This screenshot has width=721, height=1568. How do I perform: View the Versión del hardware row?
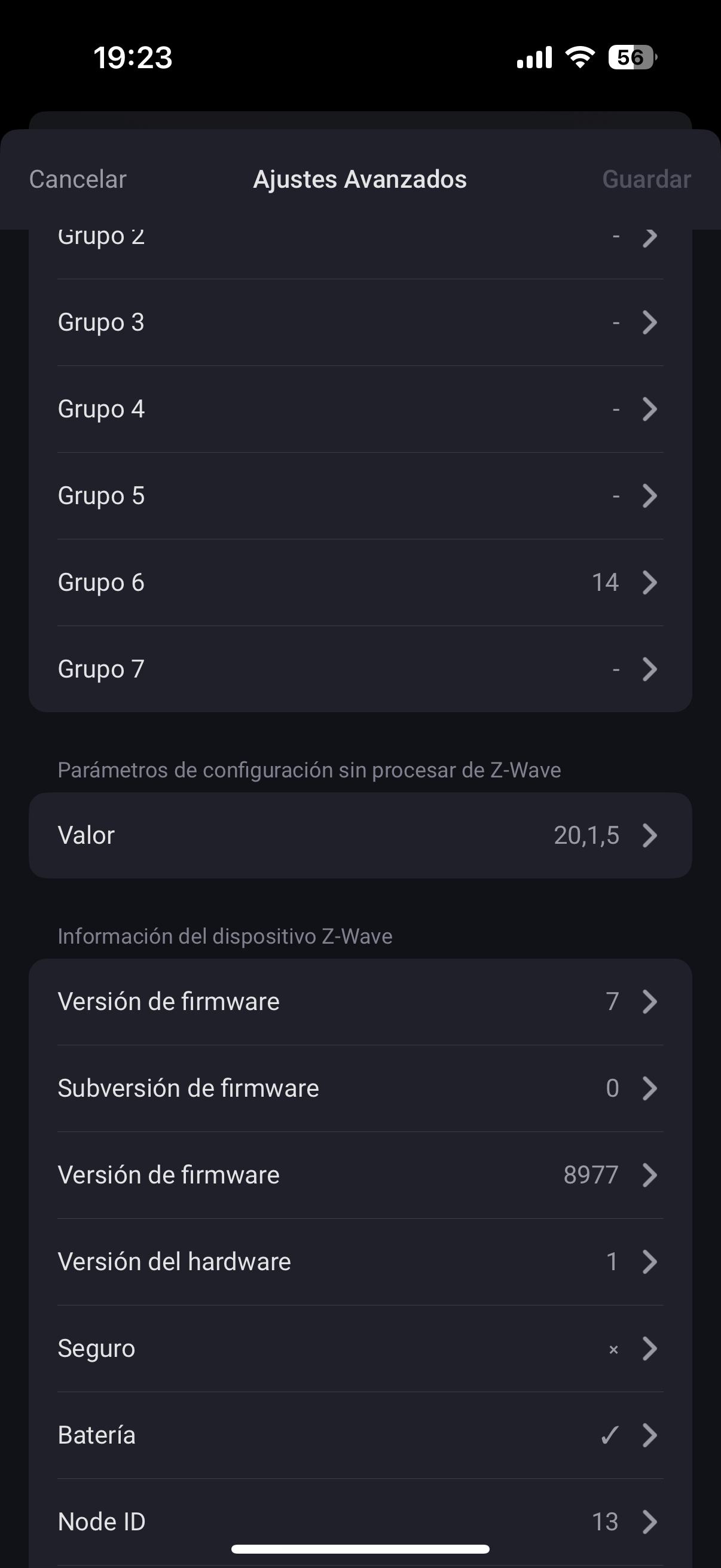point(360,1262)
